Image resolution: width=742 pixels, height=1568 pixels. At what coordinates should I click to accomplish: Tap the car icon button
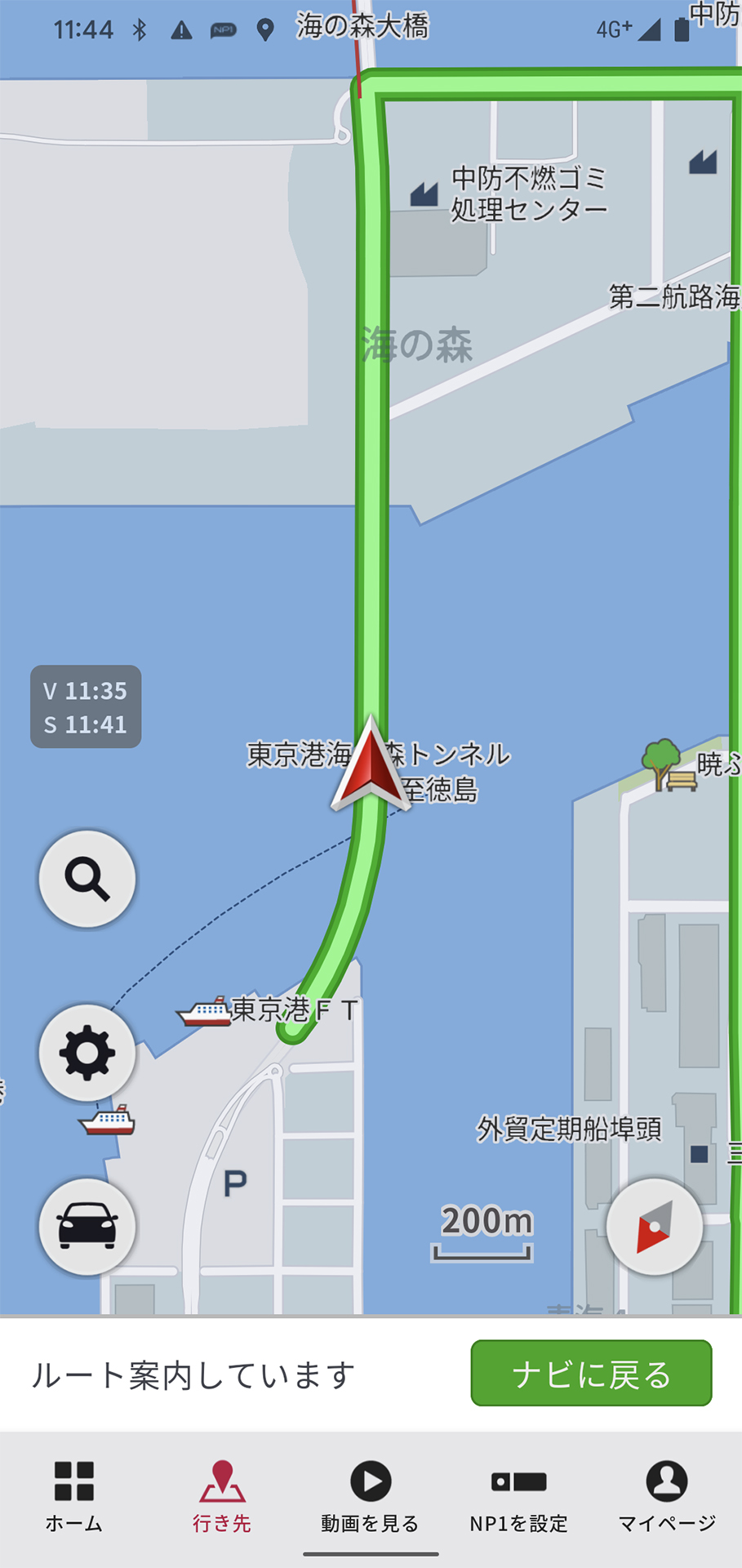(x=87, y=1227)
